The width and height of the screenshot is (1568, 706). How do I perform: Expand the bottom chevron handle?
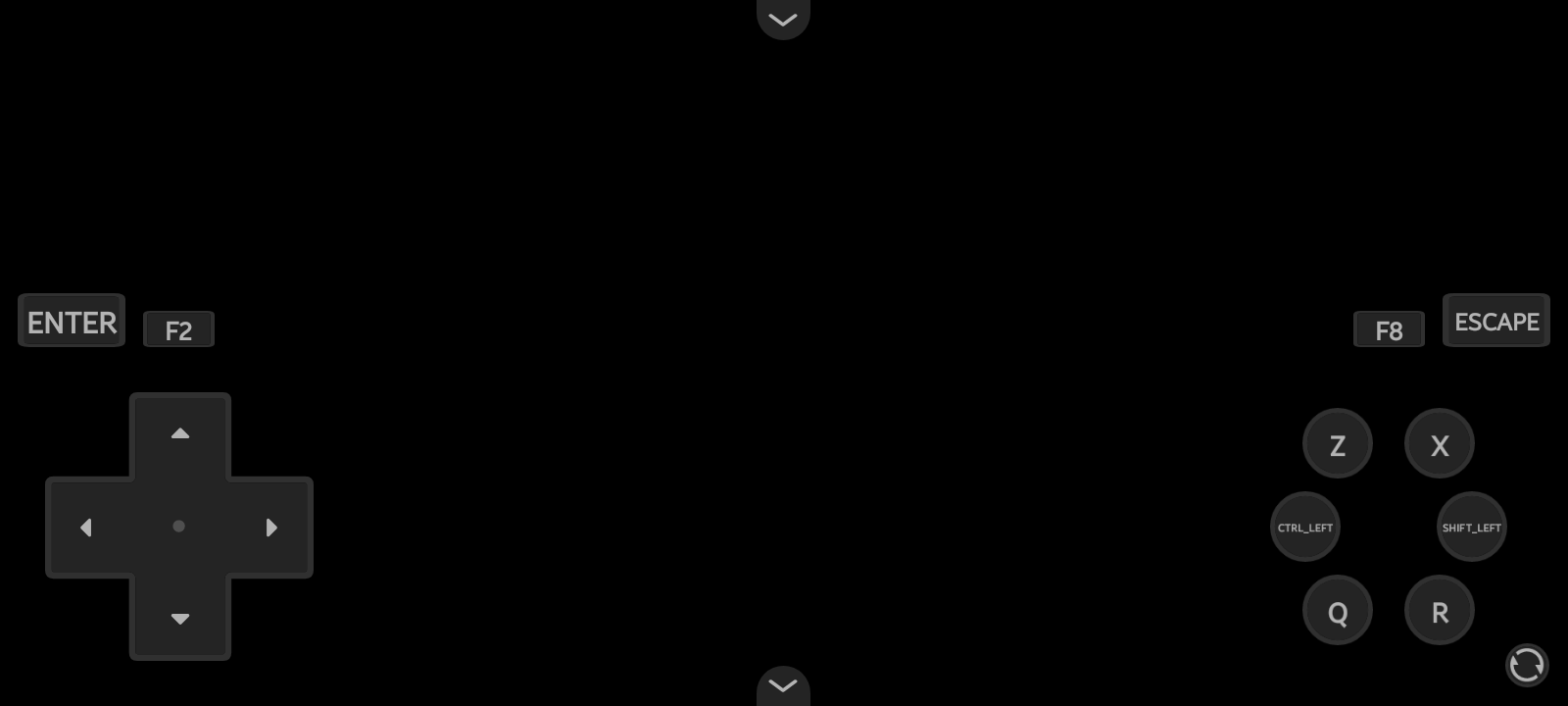(x=783, y=685)
